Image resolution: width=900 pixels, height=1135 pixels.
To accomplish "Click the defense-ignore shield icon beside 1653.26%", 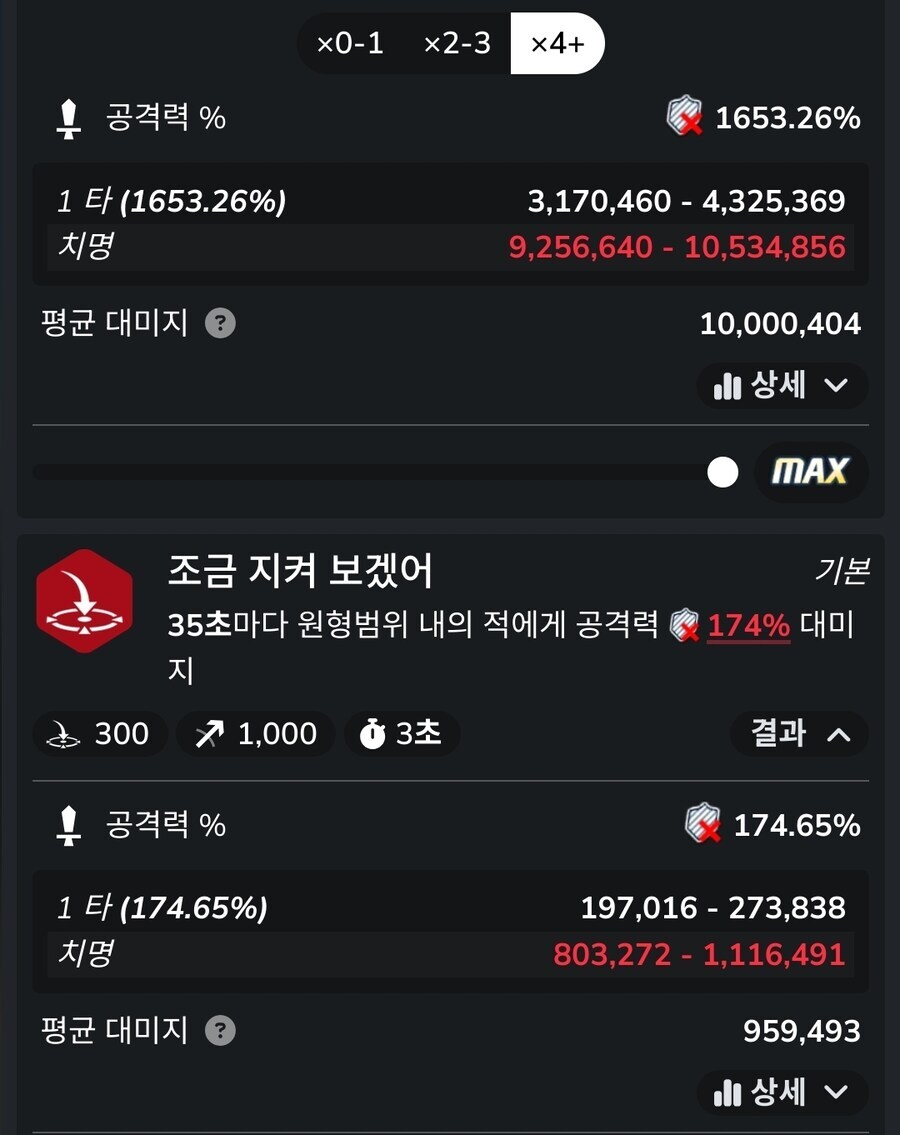I will (x=686, y=118).
